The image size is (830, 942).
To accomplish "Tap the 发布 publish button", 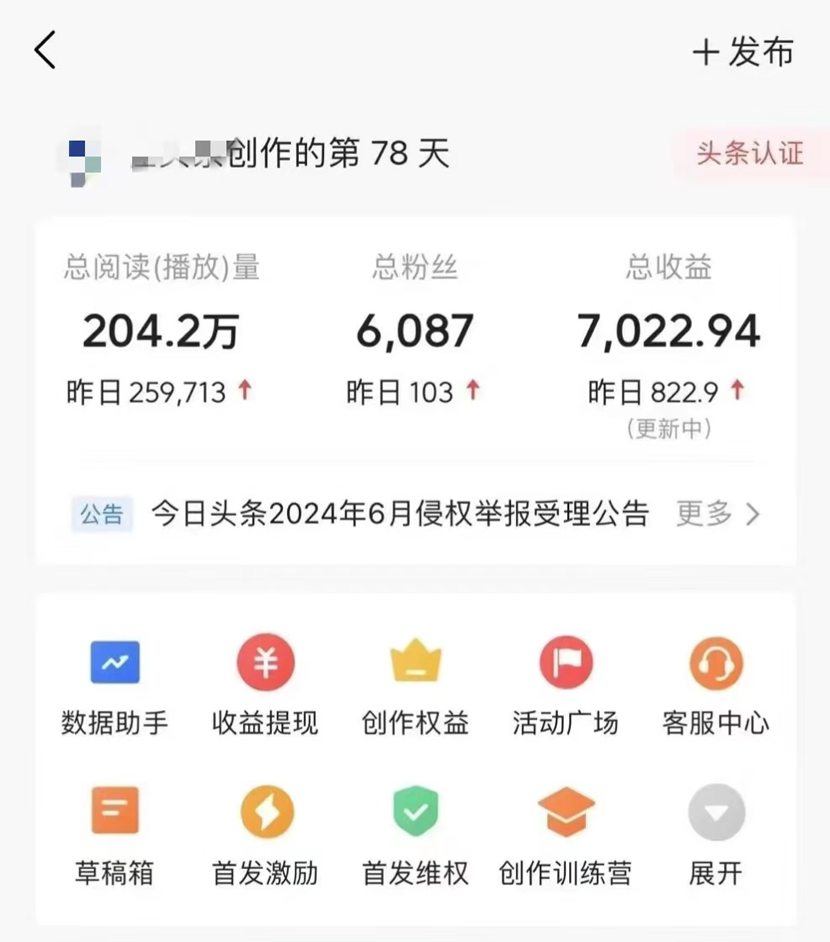I will click(x=744, y=52).
